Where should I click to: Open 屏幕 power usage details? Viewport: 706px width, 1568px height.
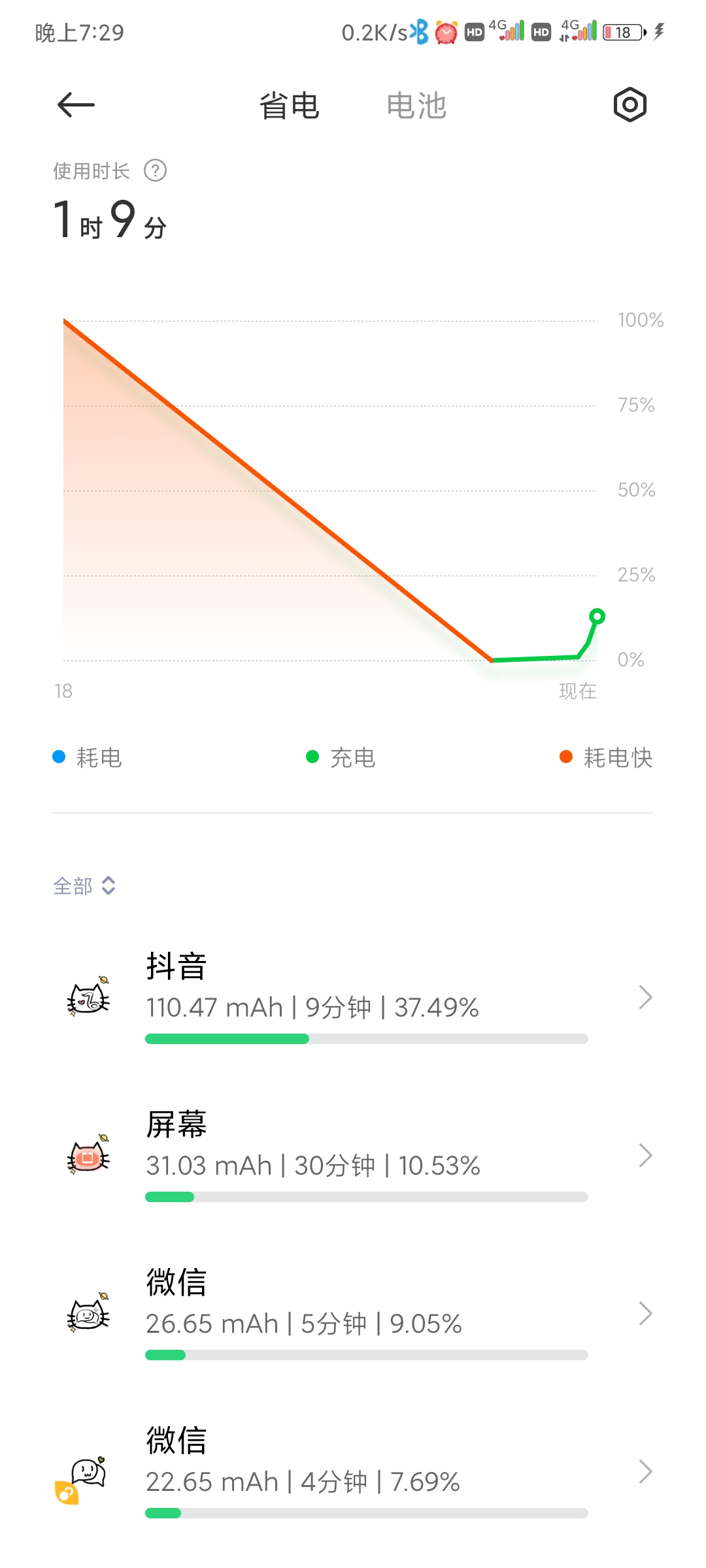[353, 1155]
